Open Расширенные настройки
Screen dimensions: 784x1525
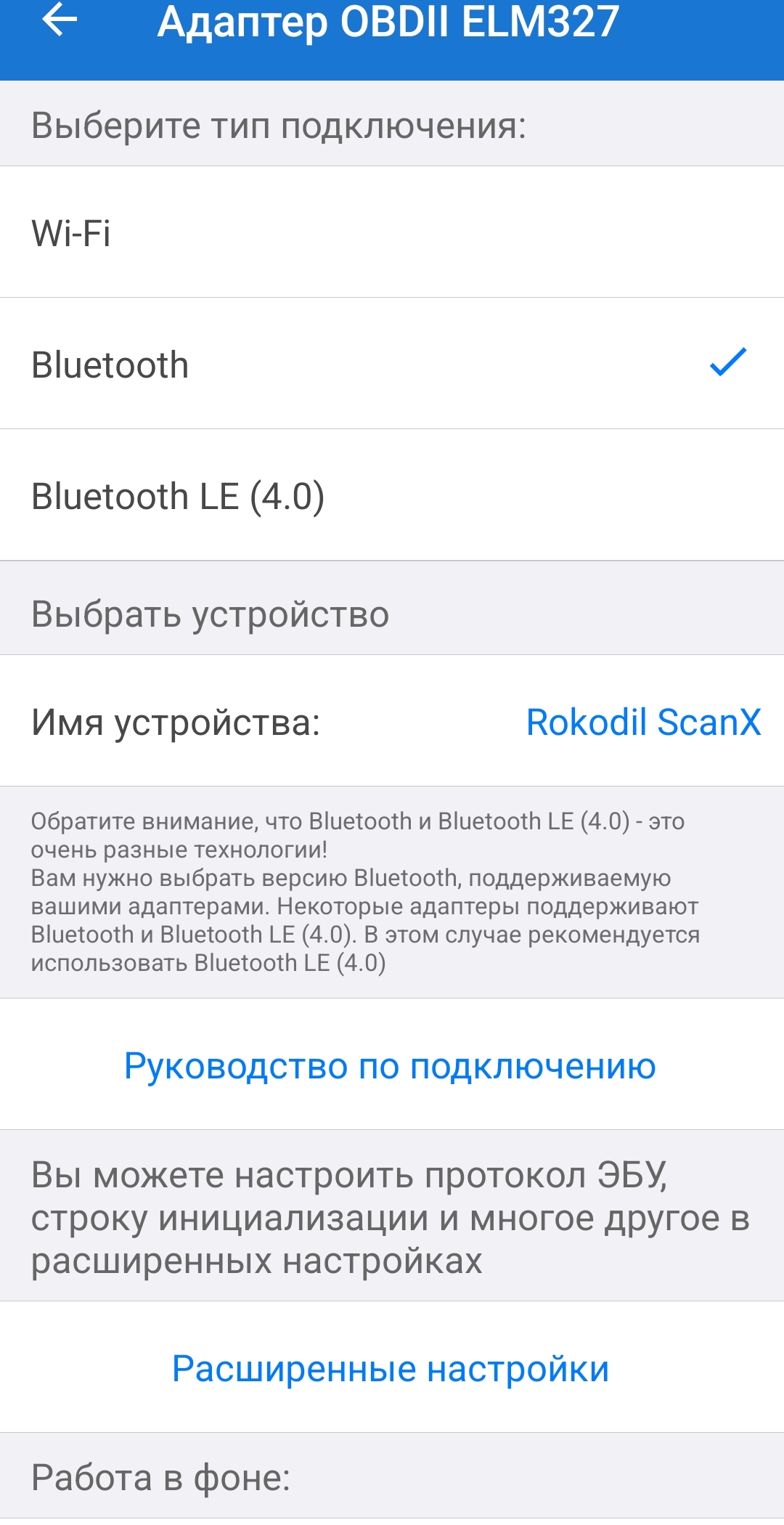(391, 1368)
